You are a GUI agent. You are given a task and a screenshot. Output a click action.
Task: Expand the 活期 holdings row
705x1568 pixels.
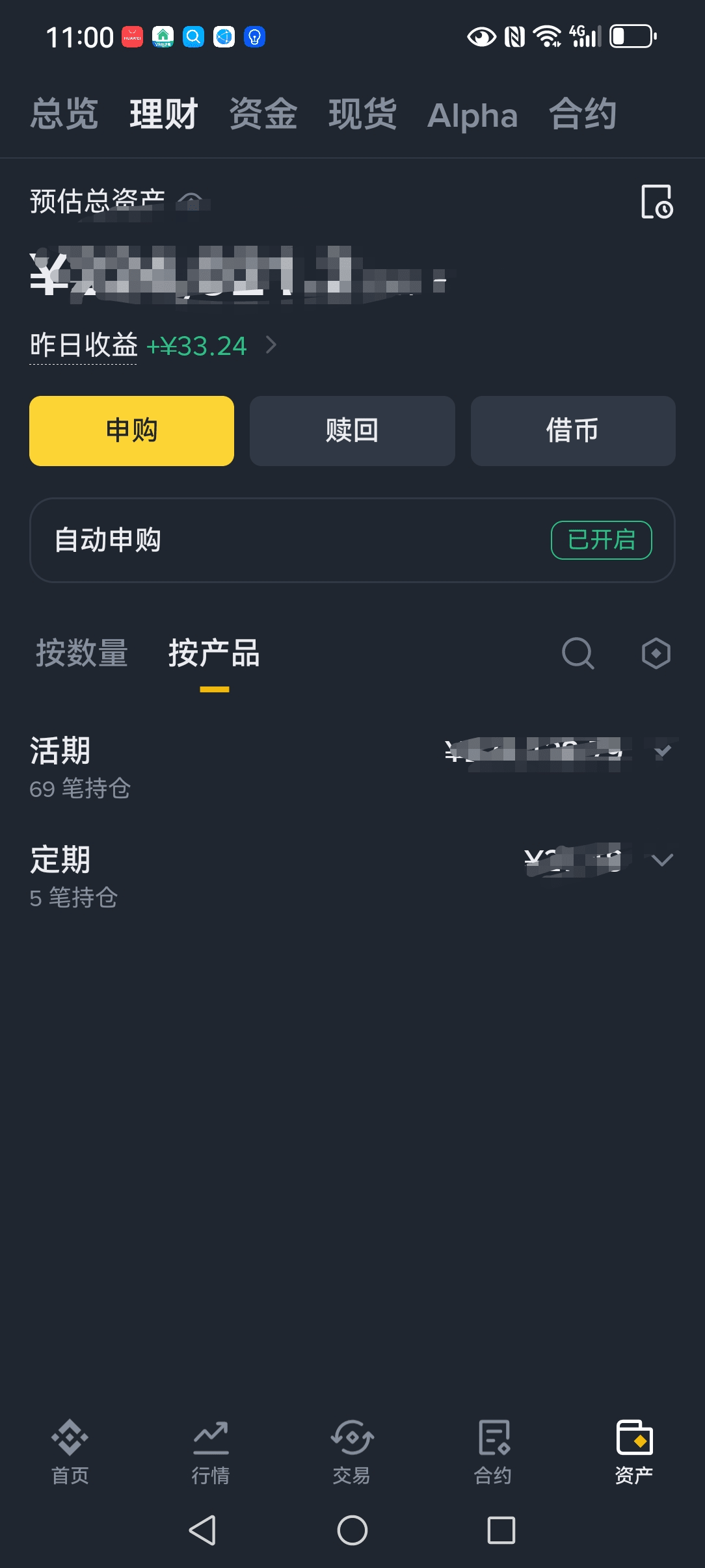[352, 767]
